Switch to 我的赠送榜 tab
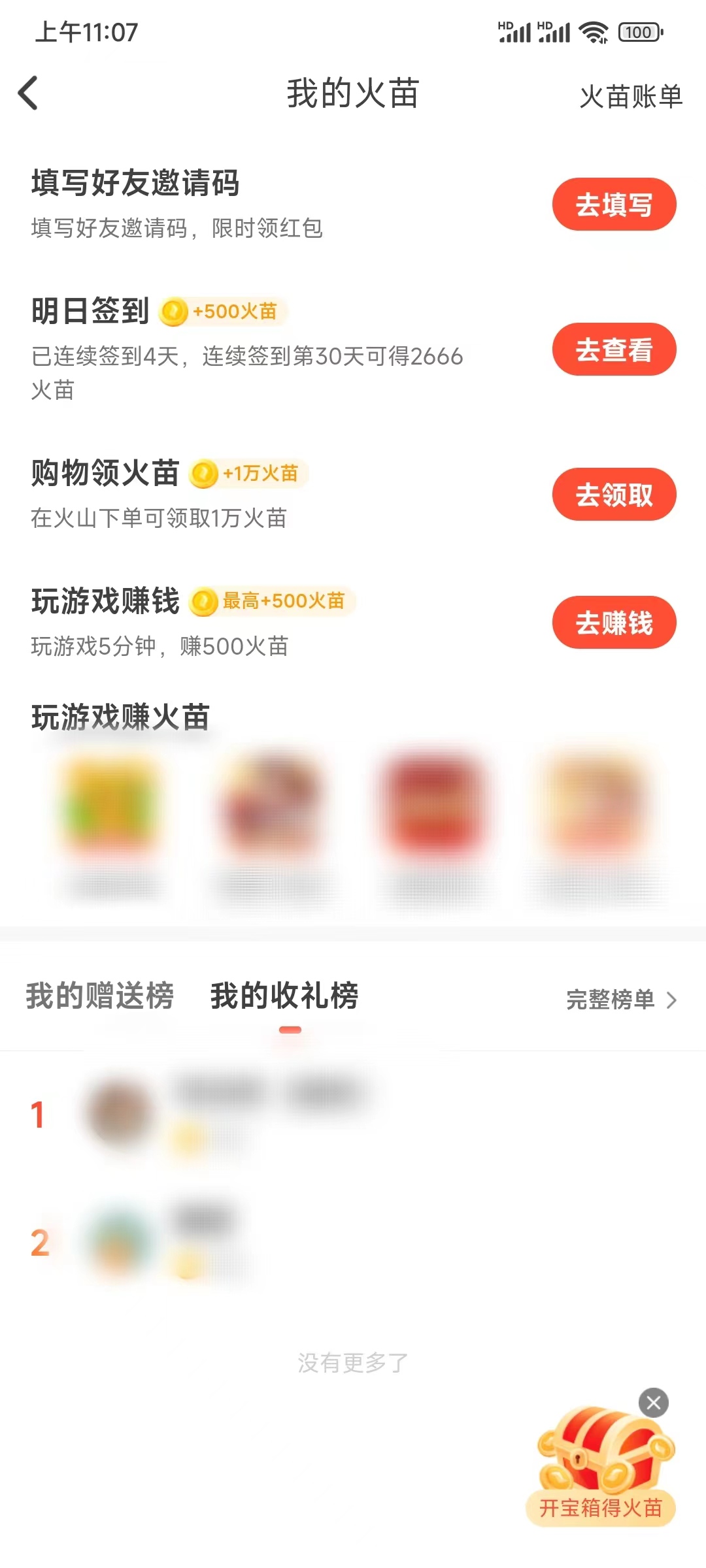The height and width of the screenshot is (1568, 706). (x=100, y=996)
